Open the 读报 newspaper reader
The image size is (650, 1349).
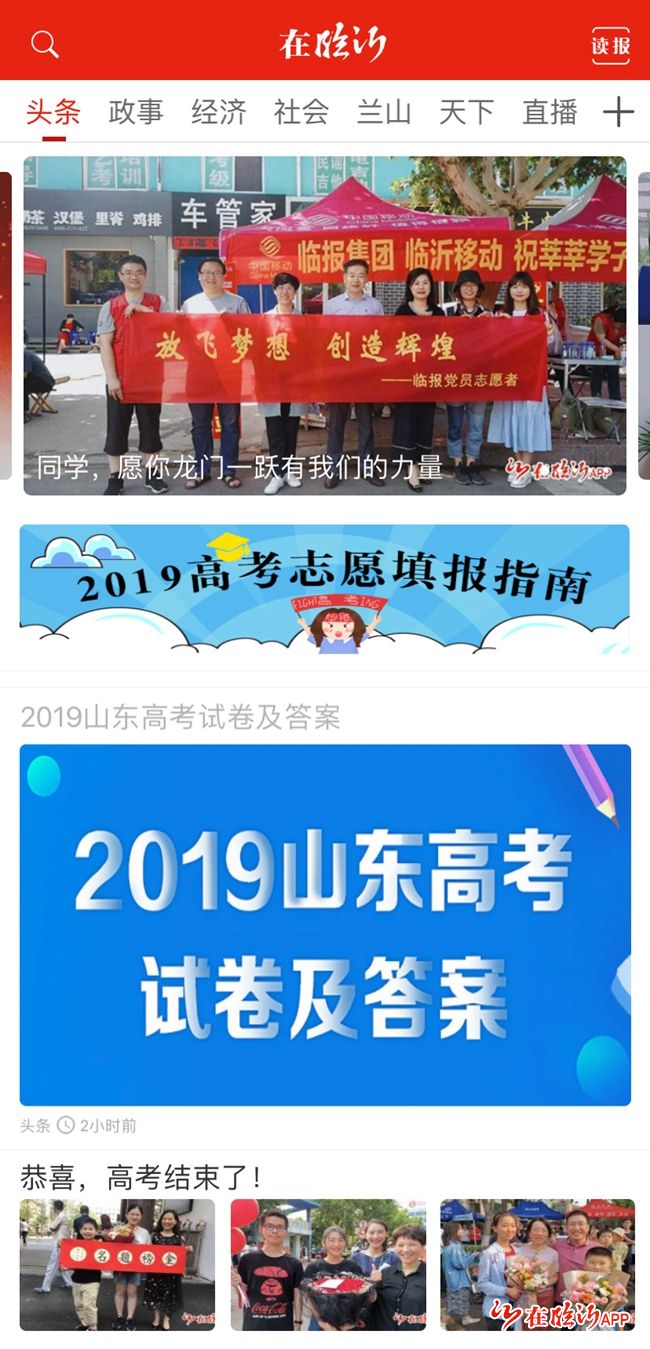pos(610,46)
